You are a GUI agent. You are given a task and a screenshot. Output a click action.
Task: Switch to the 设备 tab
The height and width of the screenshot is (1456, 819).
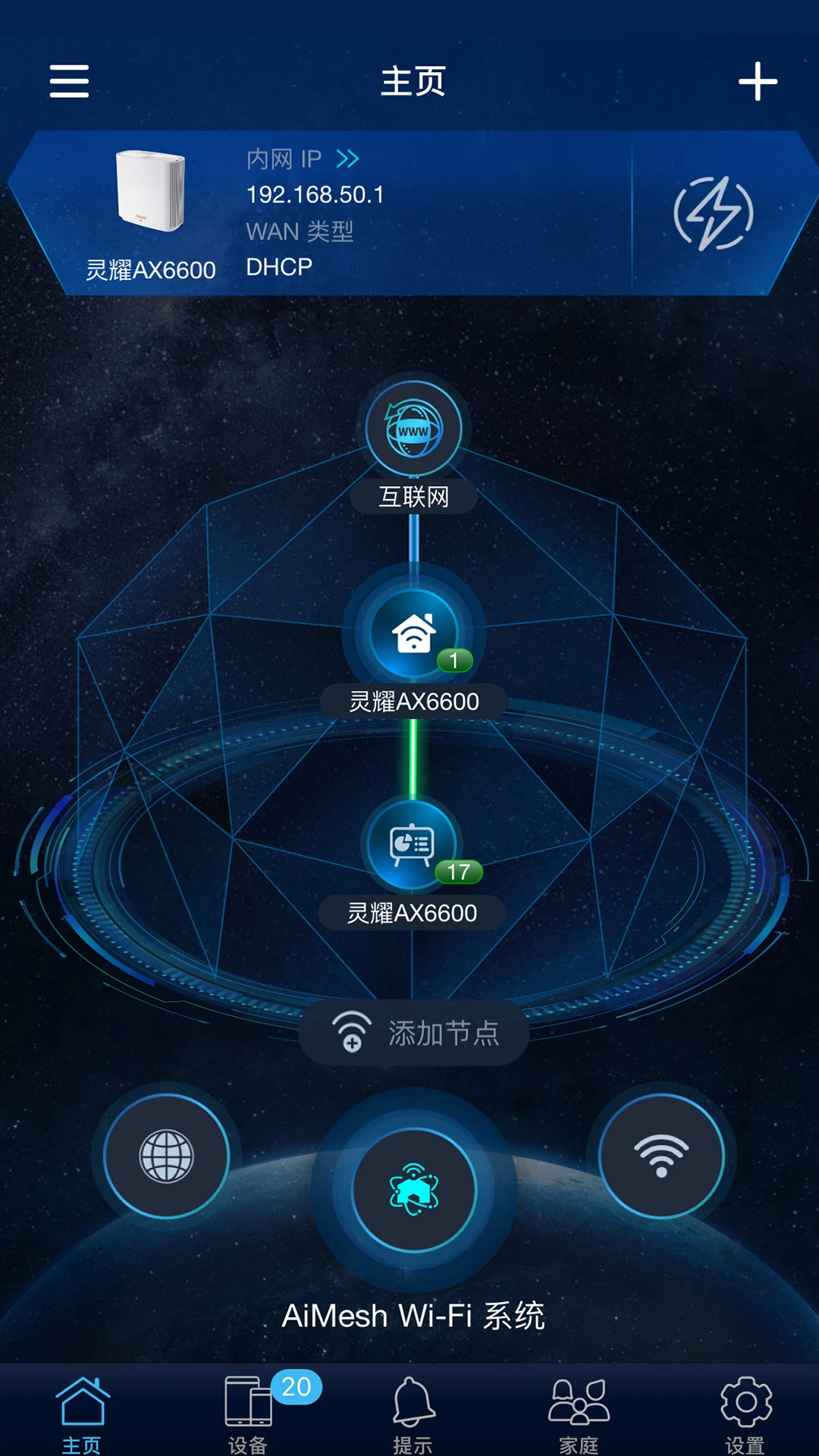(248, 1412)
